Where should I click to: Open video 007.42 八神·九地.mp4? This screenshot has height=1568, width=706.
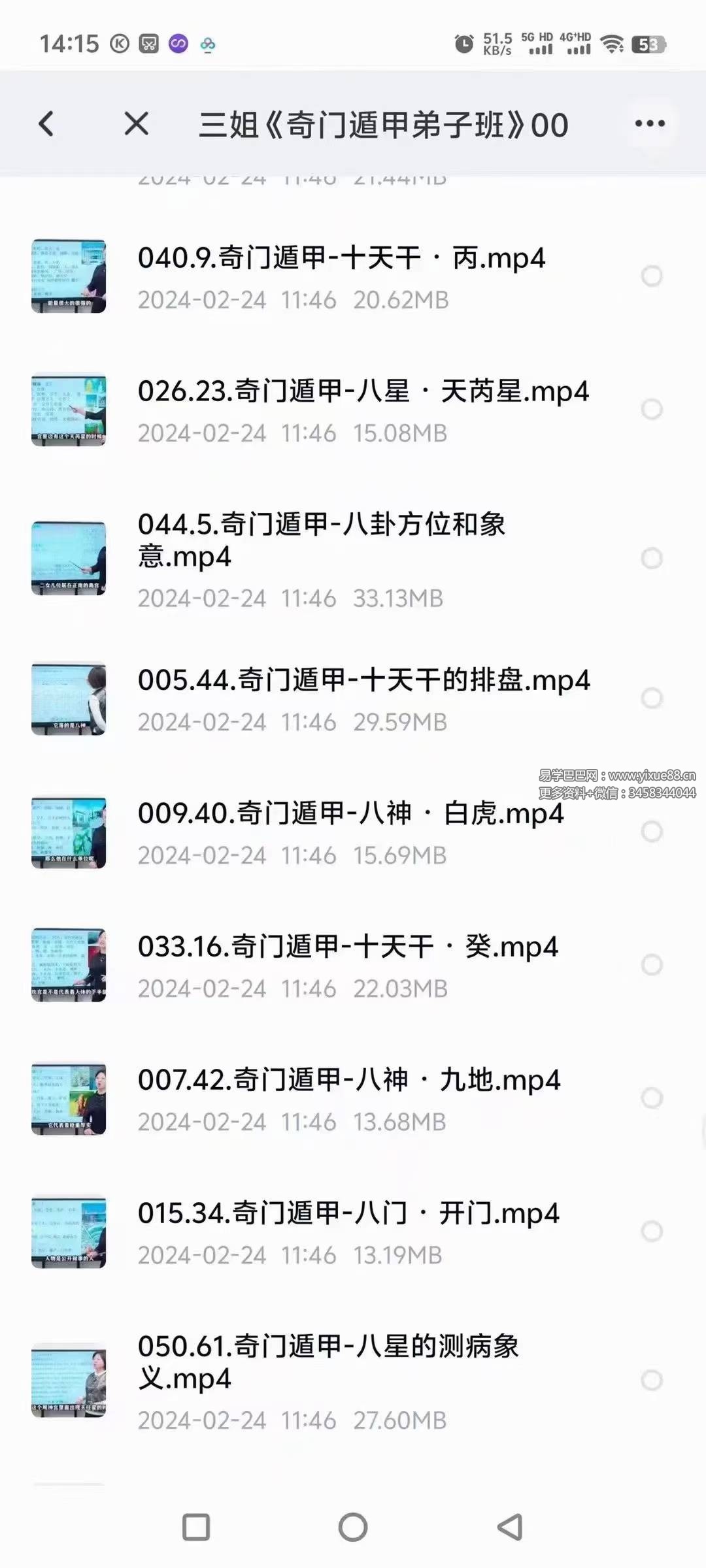coord(349,1081)
